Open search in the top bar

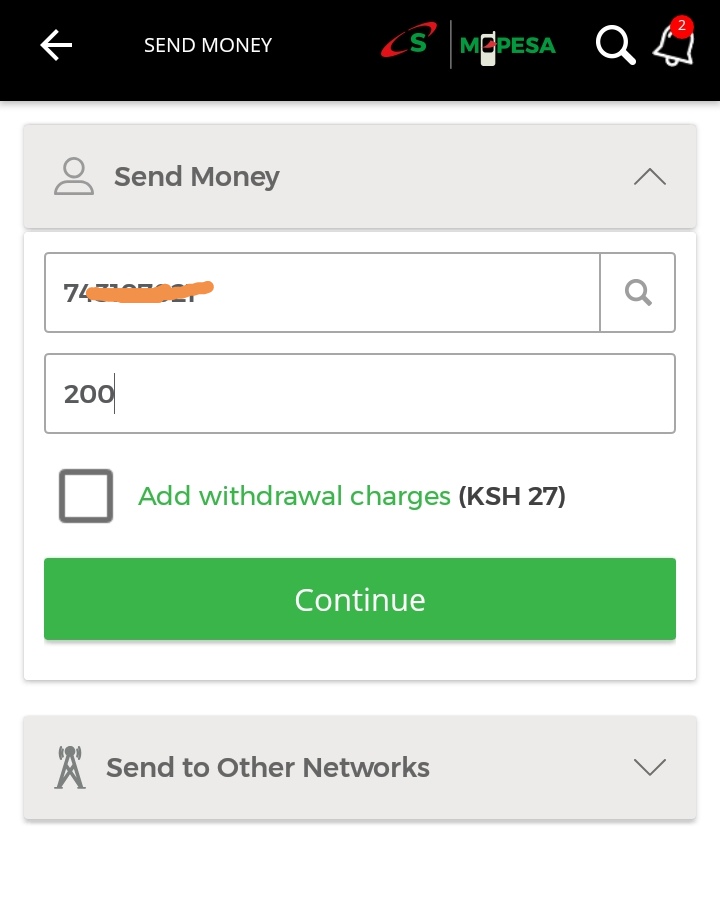pos(615,45)
